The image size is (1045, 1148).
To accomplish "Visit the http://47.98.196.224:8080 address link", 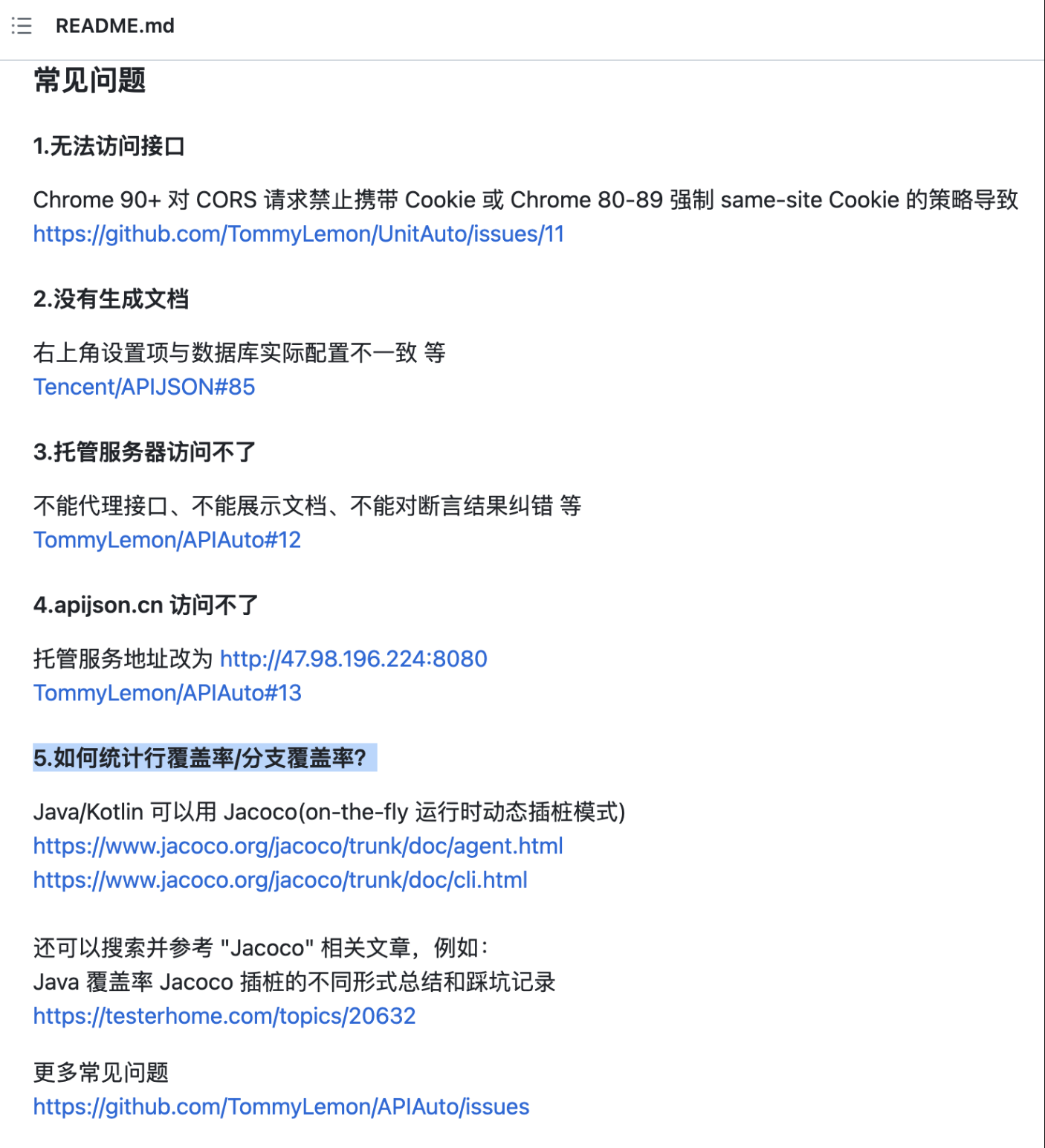I will click(353, 659).
